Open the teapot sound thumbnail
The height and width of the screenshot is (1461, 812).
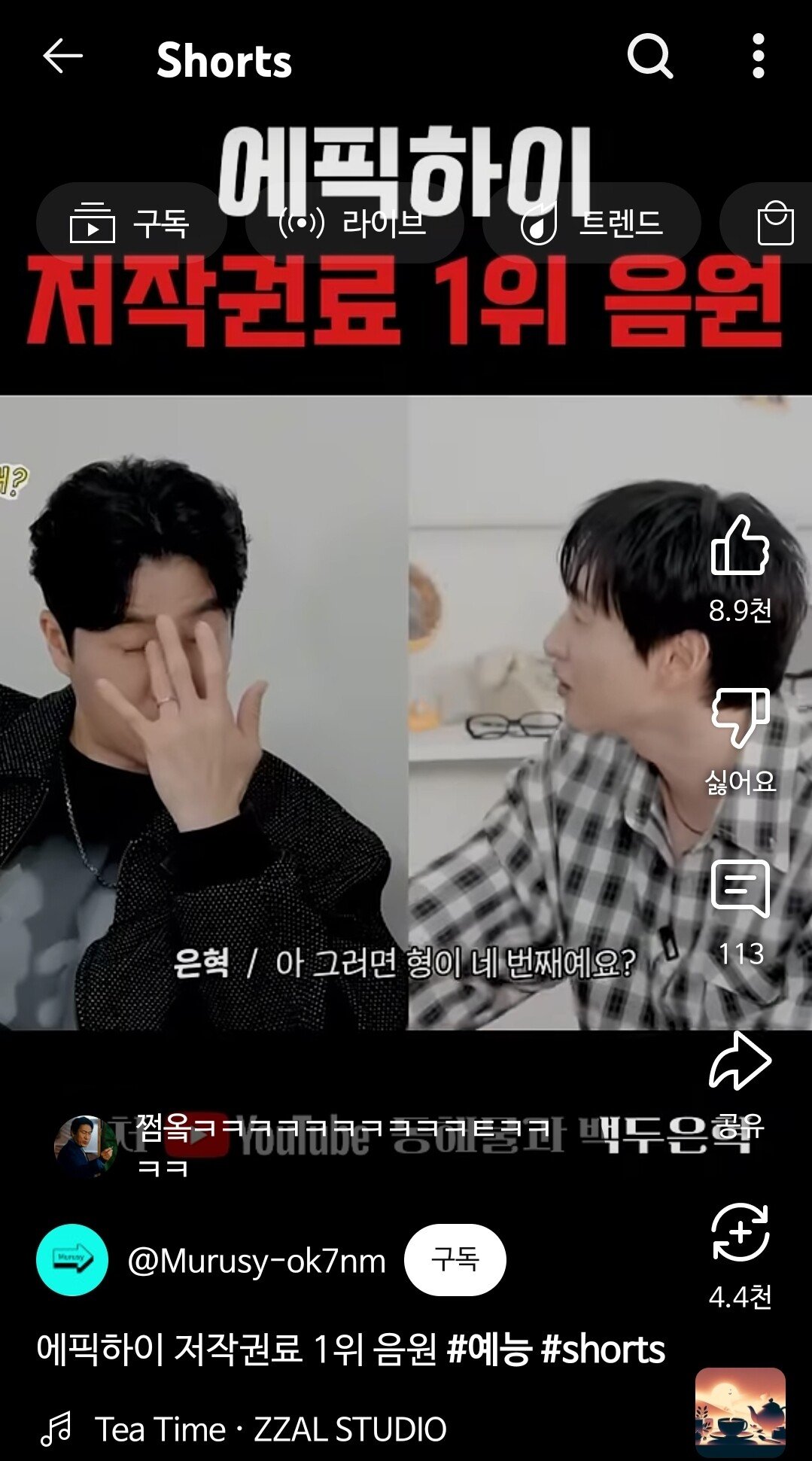(x=740, y=1411)
